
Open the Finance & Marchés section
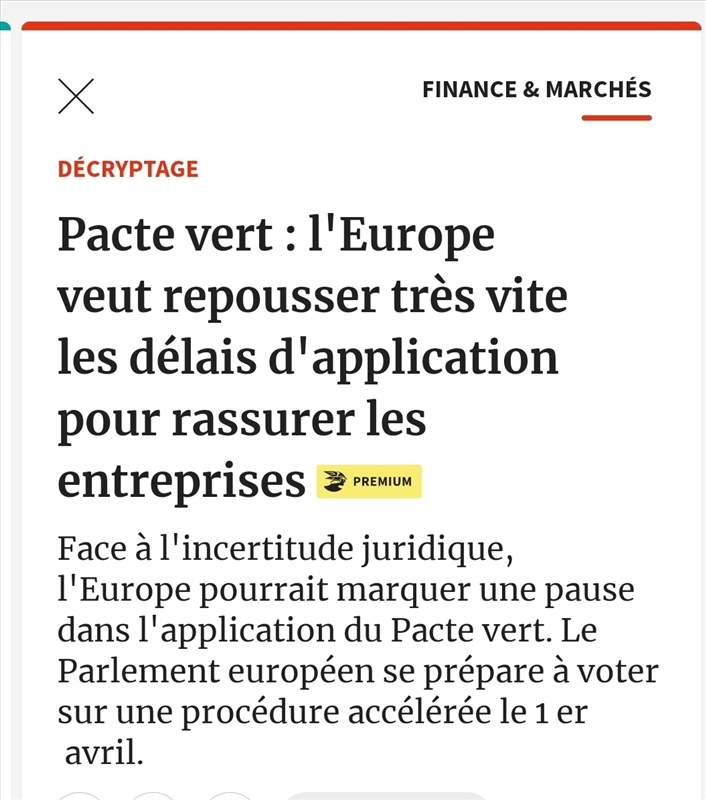[536, 89]
